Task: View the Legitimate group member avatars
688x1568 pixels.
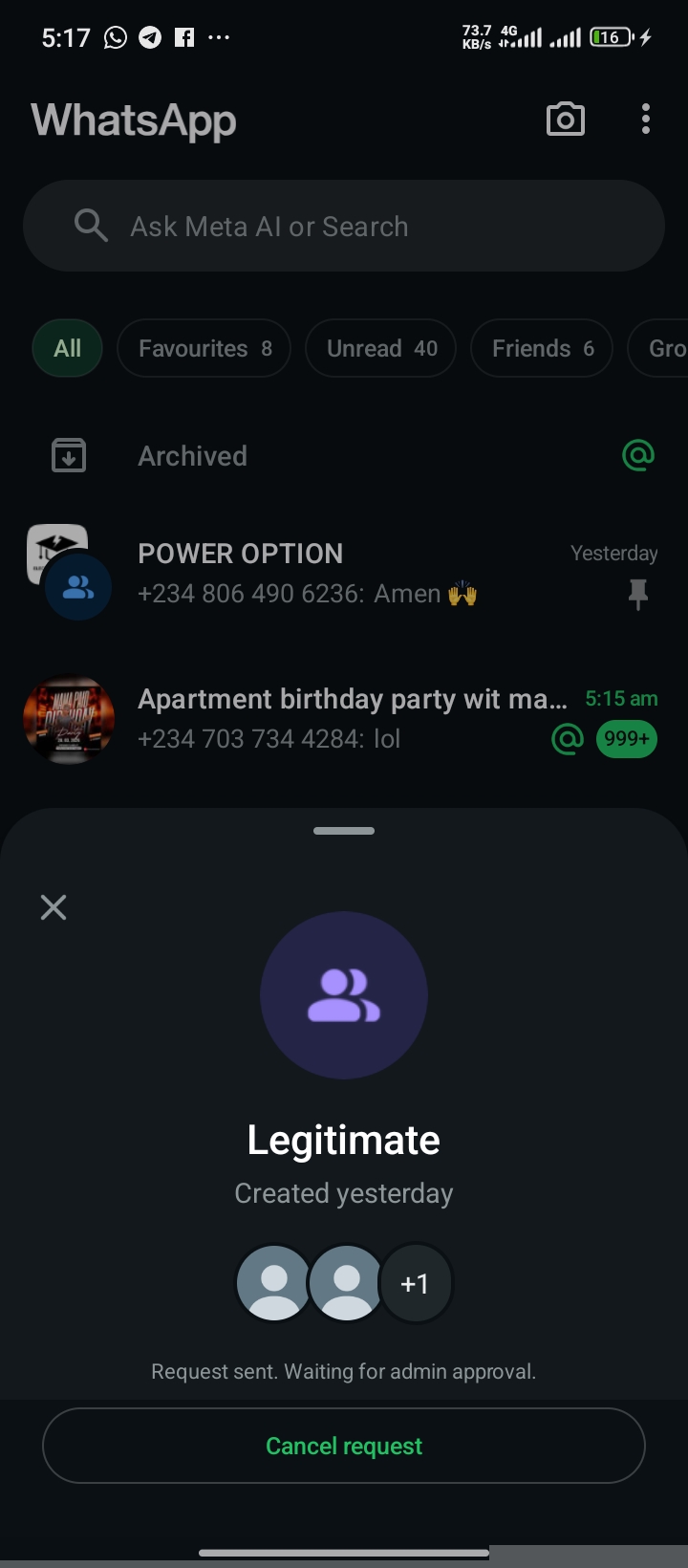Action: (344, 1282)
